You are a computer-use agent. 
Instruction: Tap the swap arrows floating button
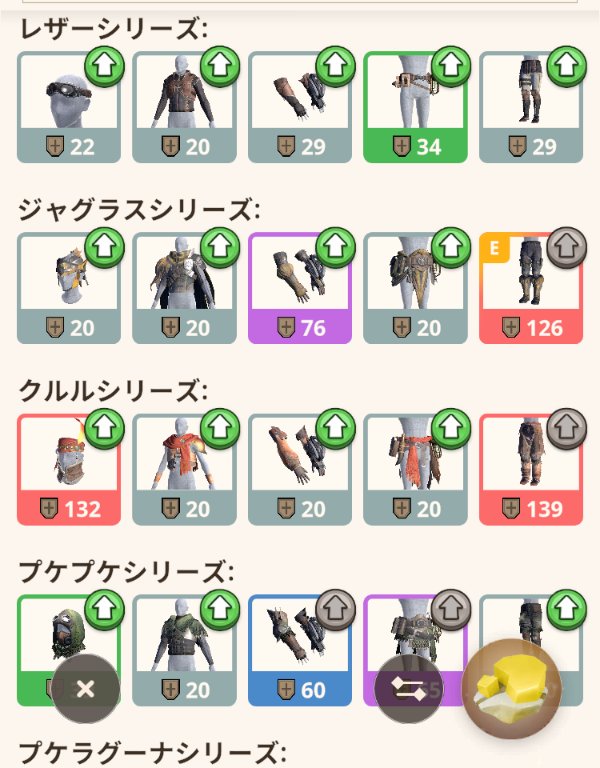(408, 688)
